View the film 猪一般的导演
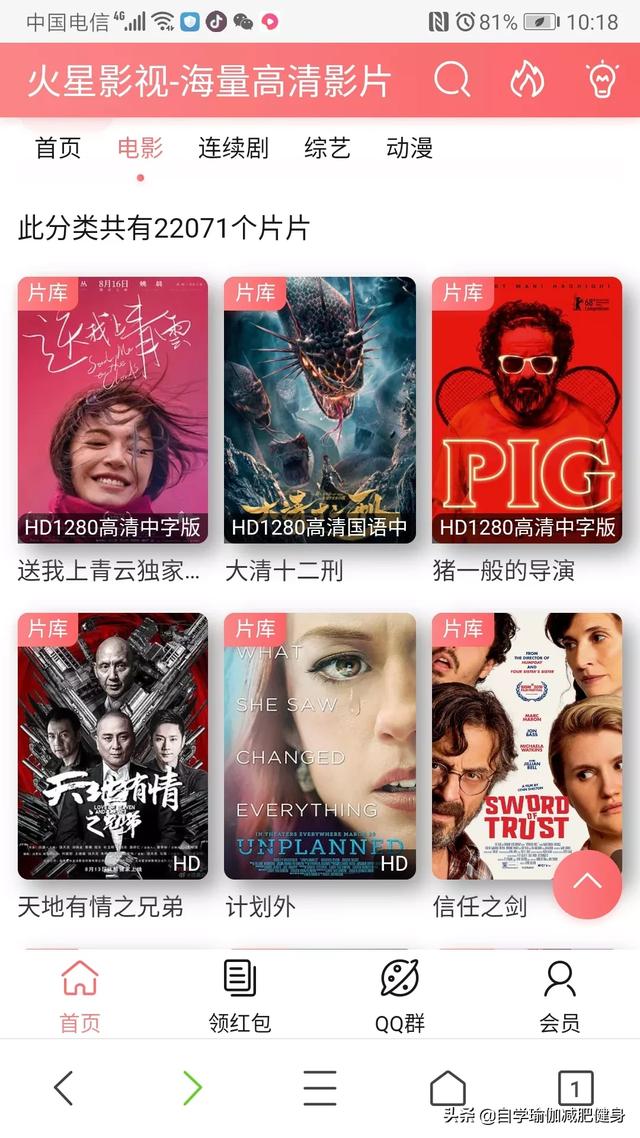This screenshot has width=640, height=1138. coord(527,410)
